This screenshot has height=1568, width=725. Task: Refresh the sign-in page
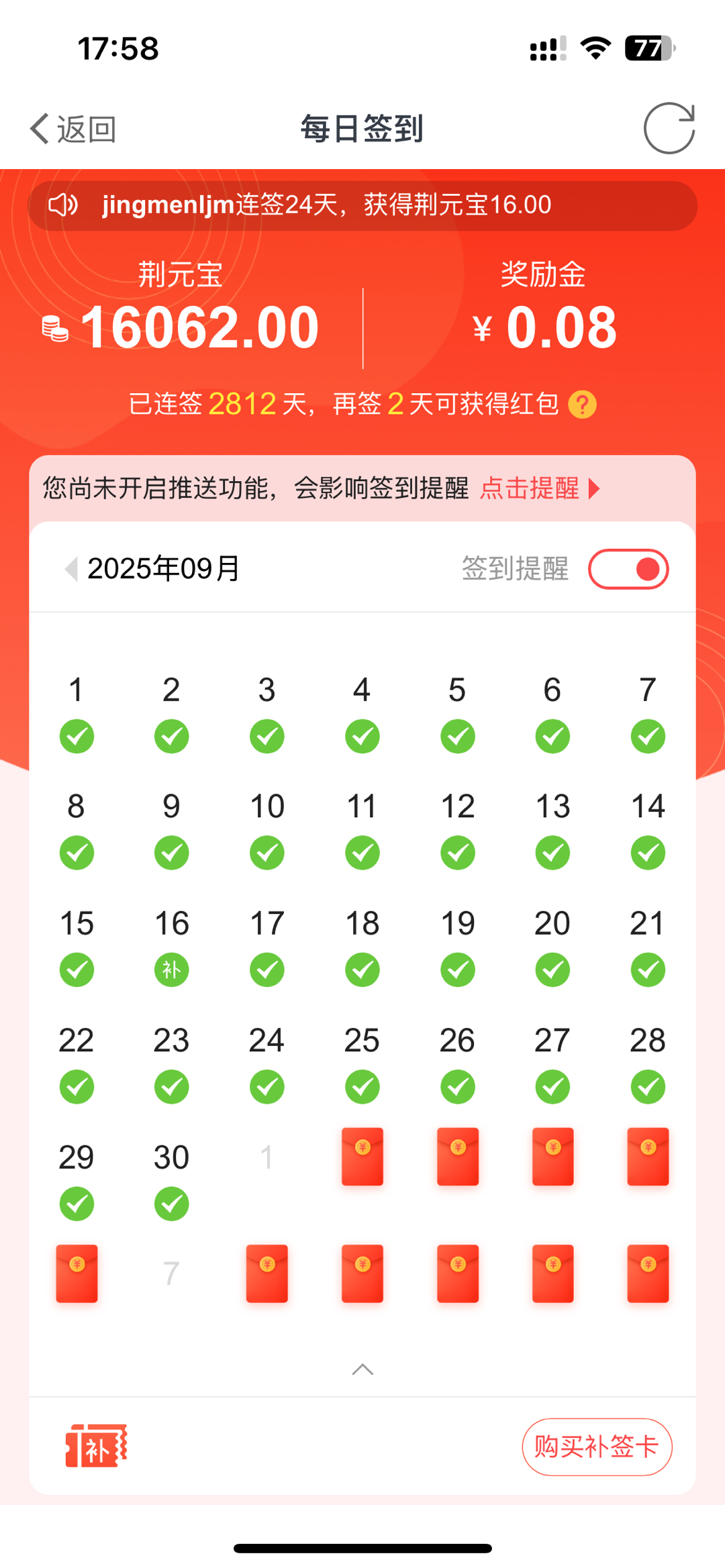click(669, 128)
